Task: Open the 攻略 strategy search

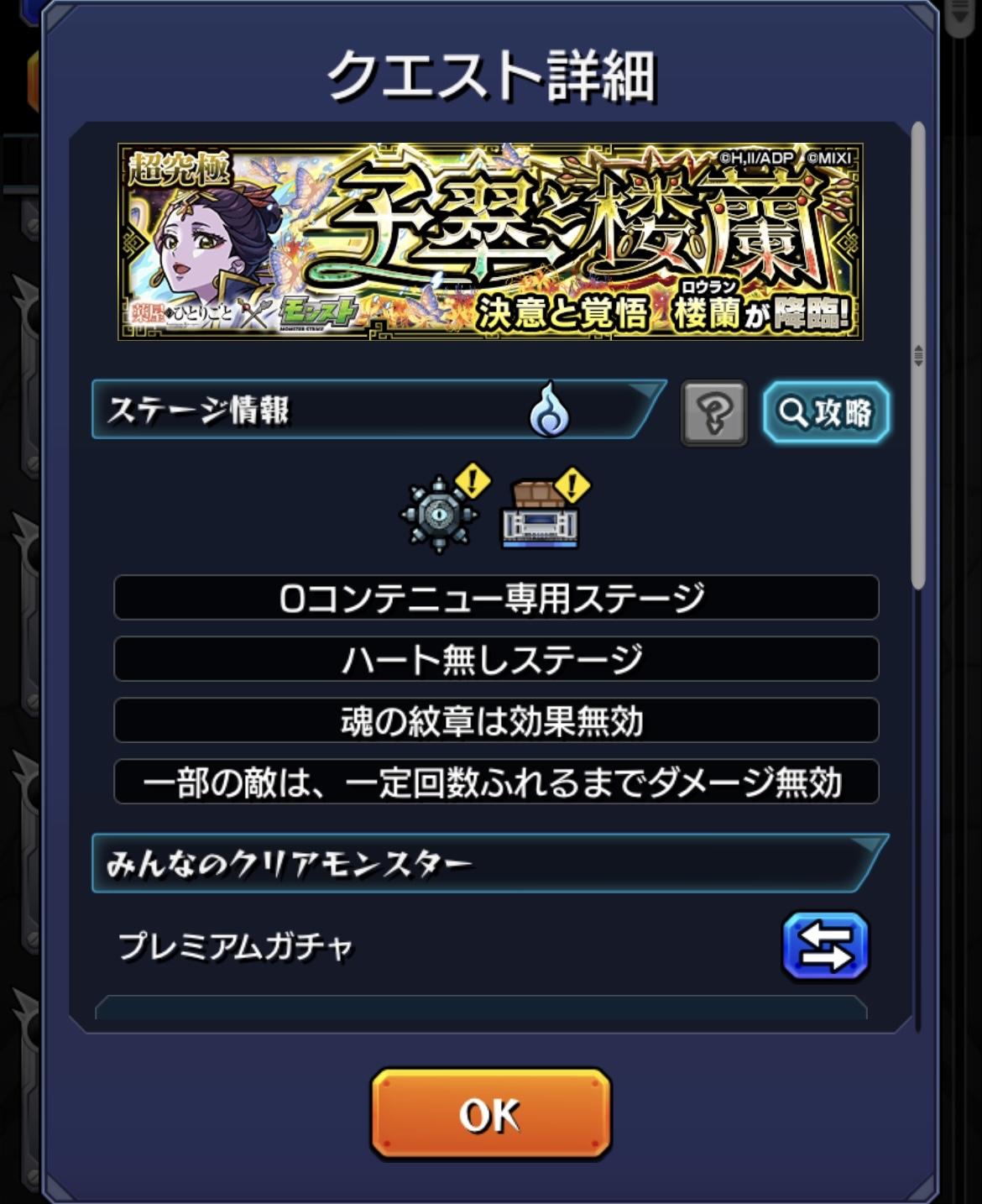Action: 826,412
